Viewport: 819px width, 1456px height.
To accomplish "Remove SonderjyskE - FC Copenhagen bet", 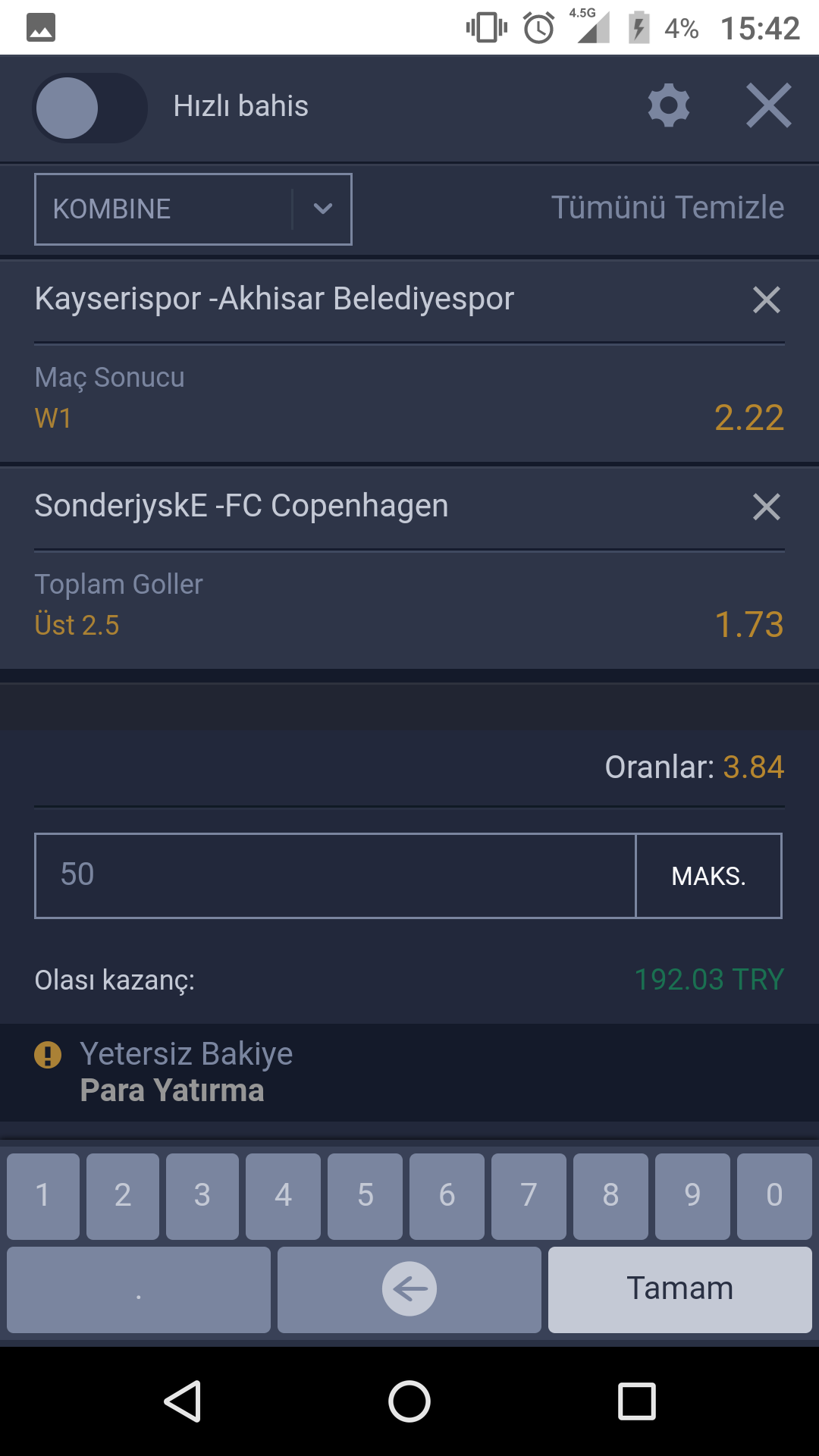I will 767,507.
